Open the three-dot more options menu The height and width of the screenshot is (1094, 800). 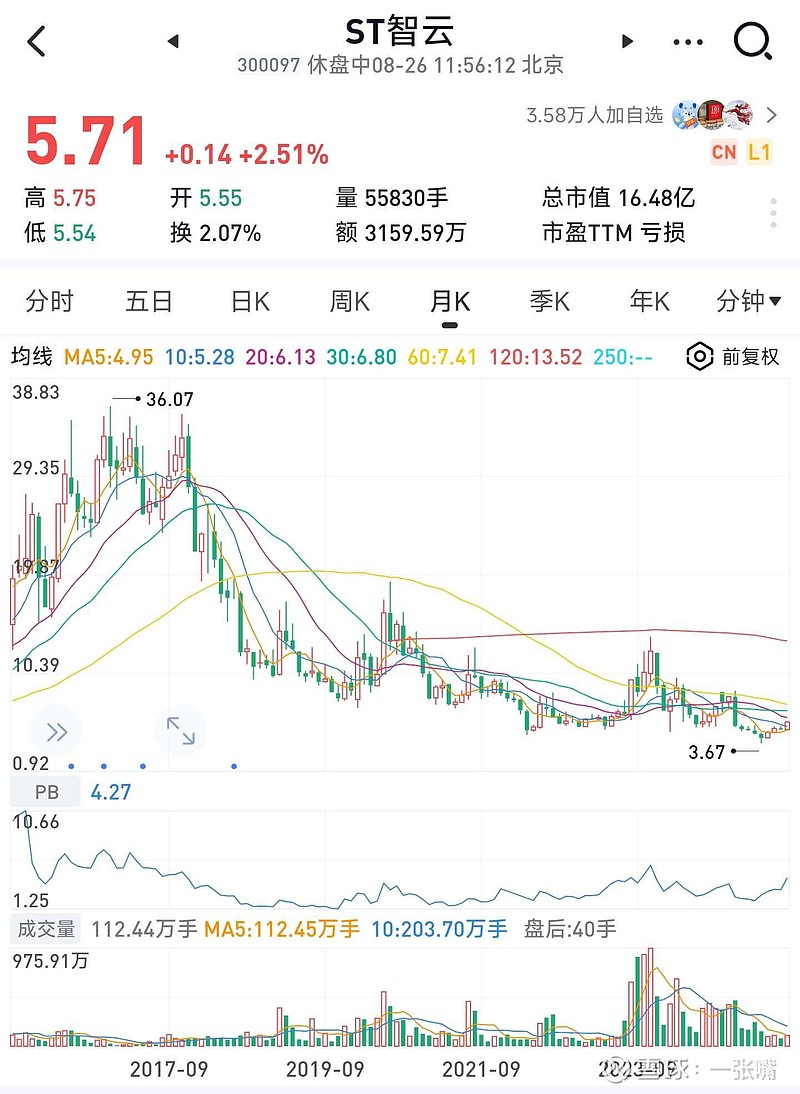[687, 42]
